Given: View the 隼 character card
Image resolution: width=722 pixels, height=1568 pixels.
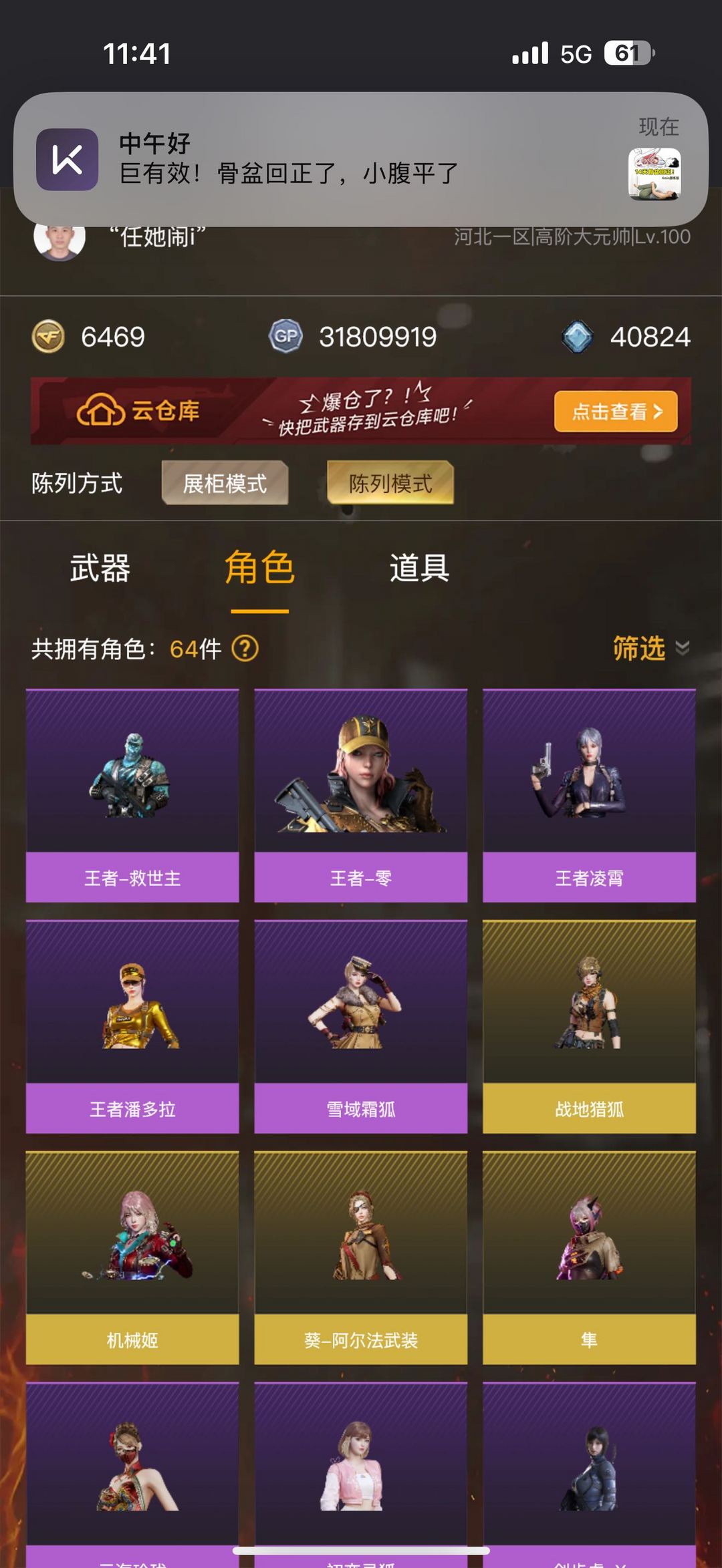Looking at the screenshot, I should click(x=589, y=1257).
